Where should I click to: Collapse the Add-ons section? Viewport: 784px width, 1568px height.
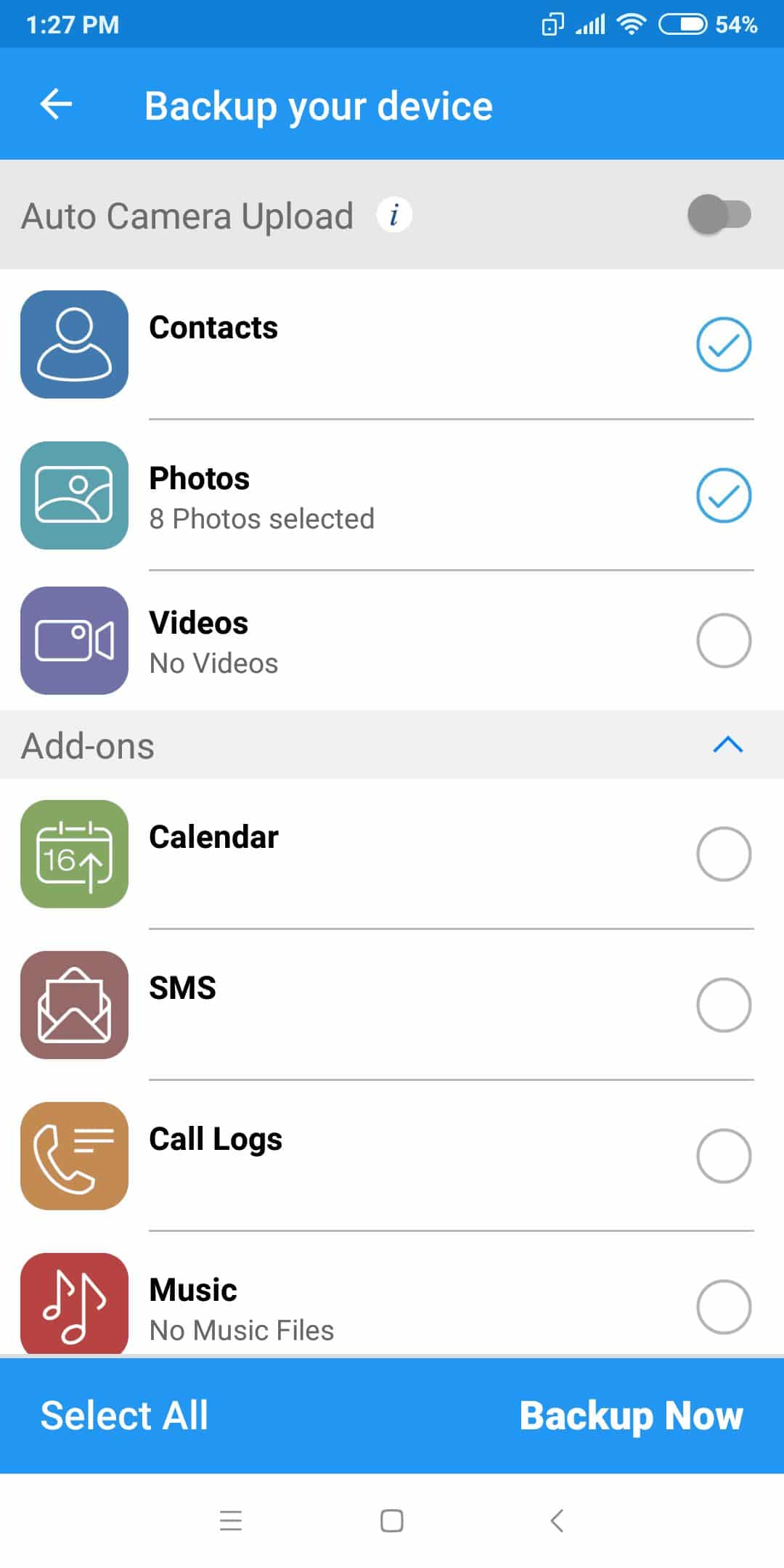[x=728, y=745]
